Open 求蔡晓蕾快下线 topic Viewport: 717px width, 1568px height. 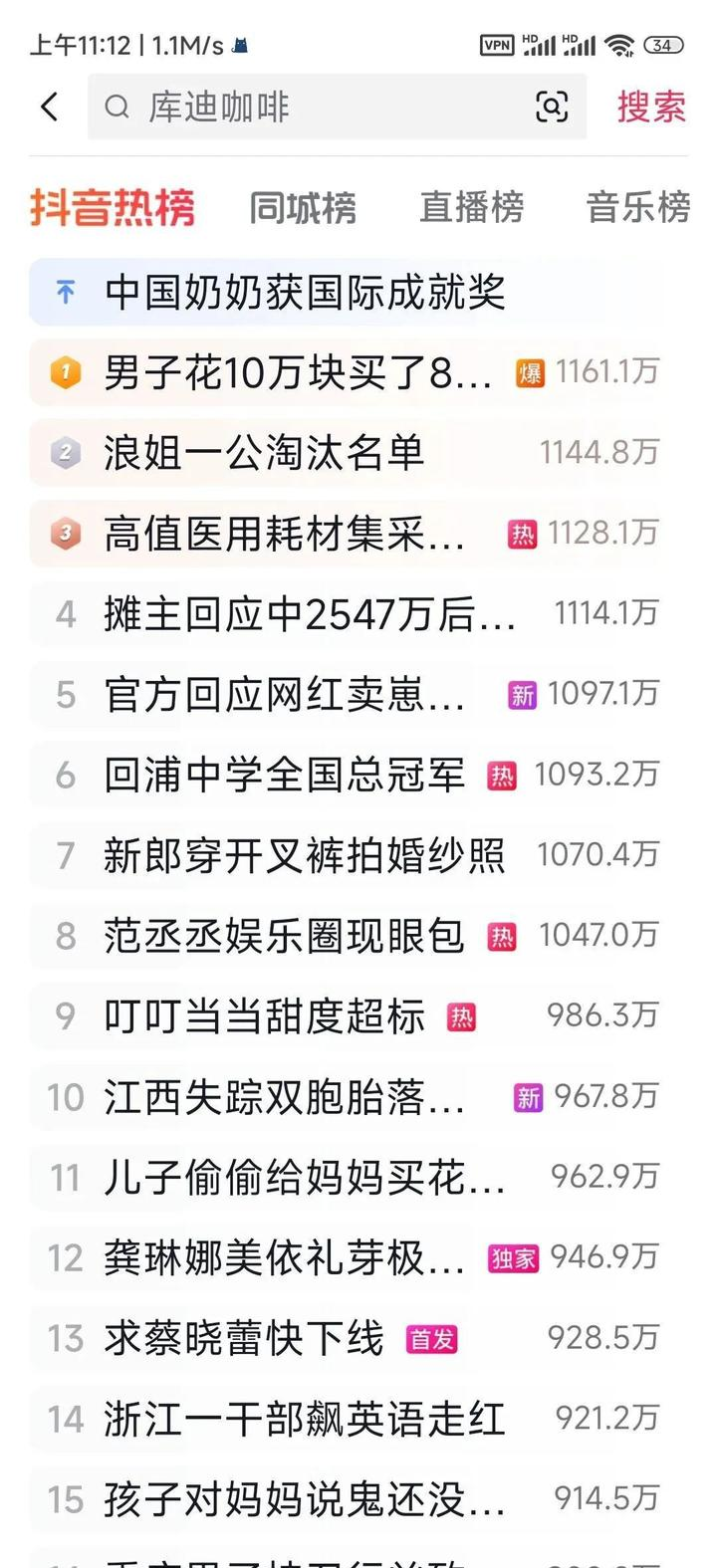coord(244,1339)
